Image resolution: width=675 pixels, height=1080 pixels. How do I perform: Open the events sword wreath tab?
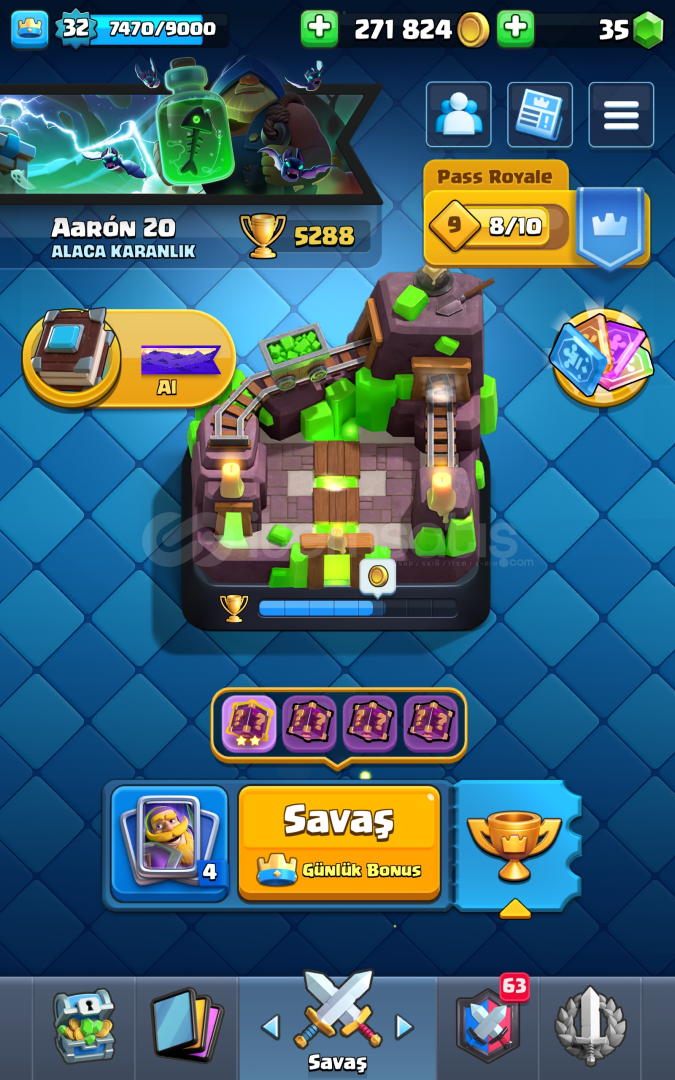(x=590, y=1026)
